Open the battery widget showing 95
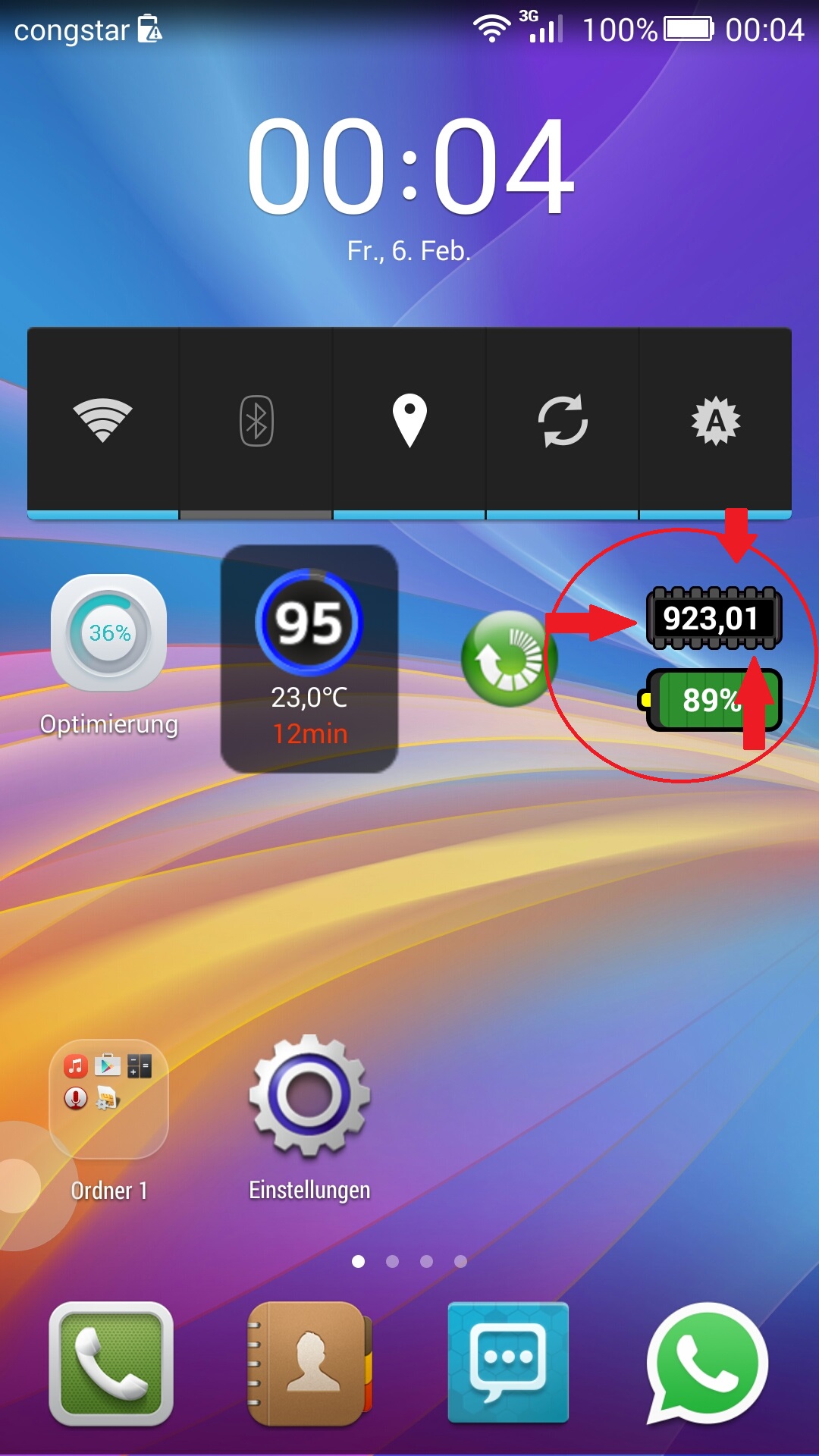The width and height of the screenshot is (819, 1456). (x=309, y=658)
